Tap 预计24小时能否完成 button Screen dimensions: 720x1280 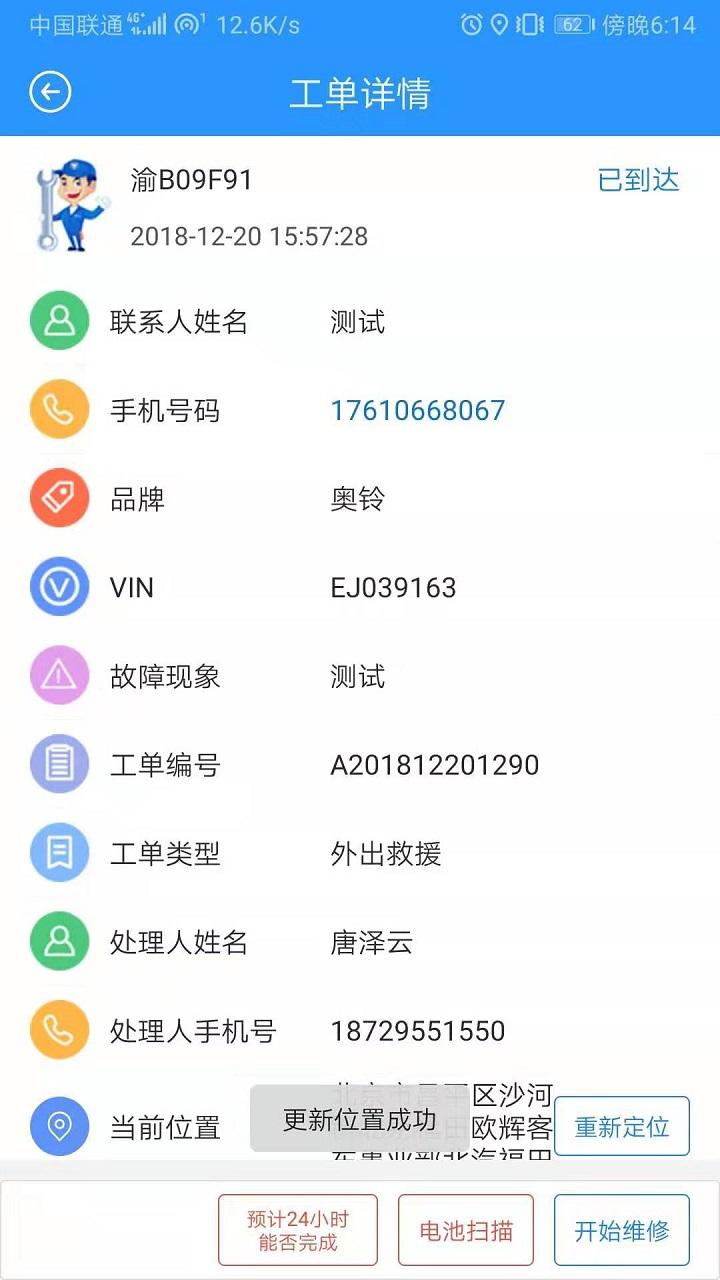298,1230
